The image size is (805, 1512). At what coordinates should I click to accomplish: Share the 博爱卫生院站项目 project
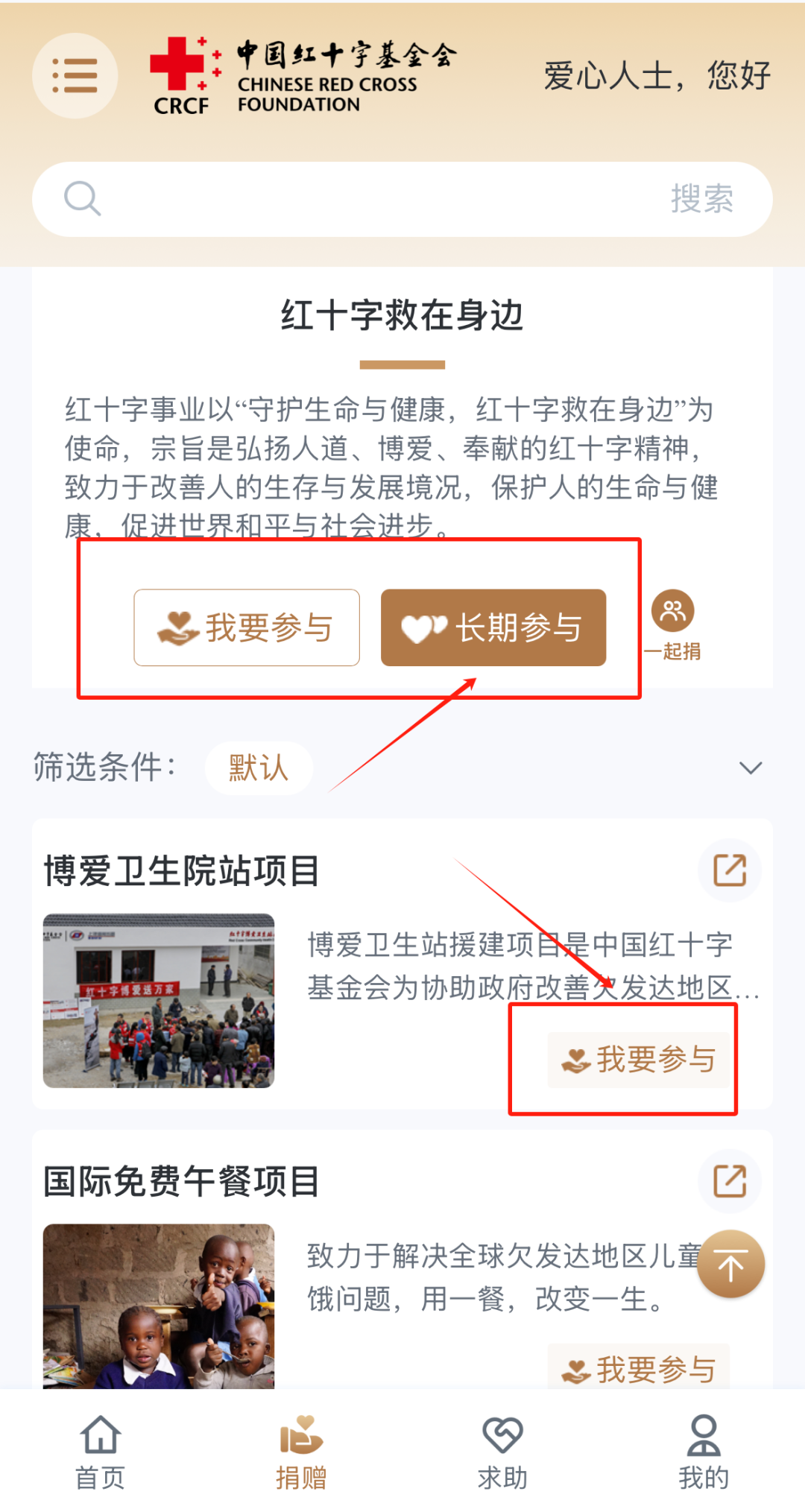(x=729, y=870)
